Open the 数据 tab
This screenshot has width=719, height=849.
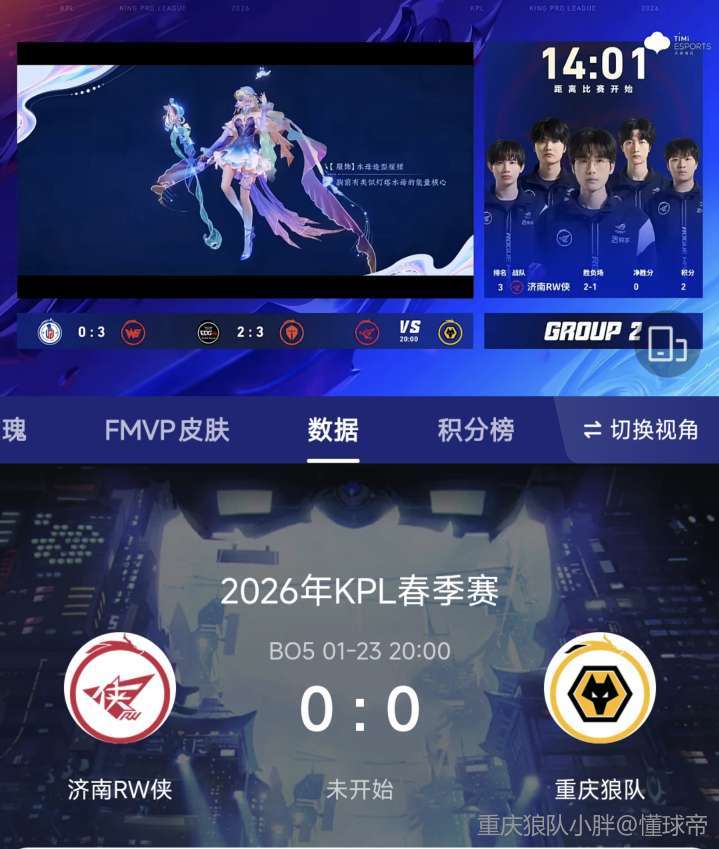(333, 430)
